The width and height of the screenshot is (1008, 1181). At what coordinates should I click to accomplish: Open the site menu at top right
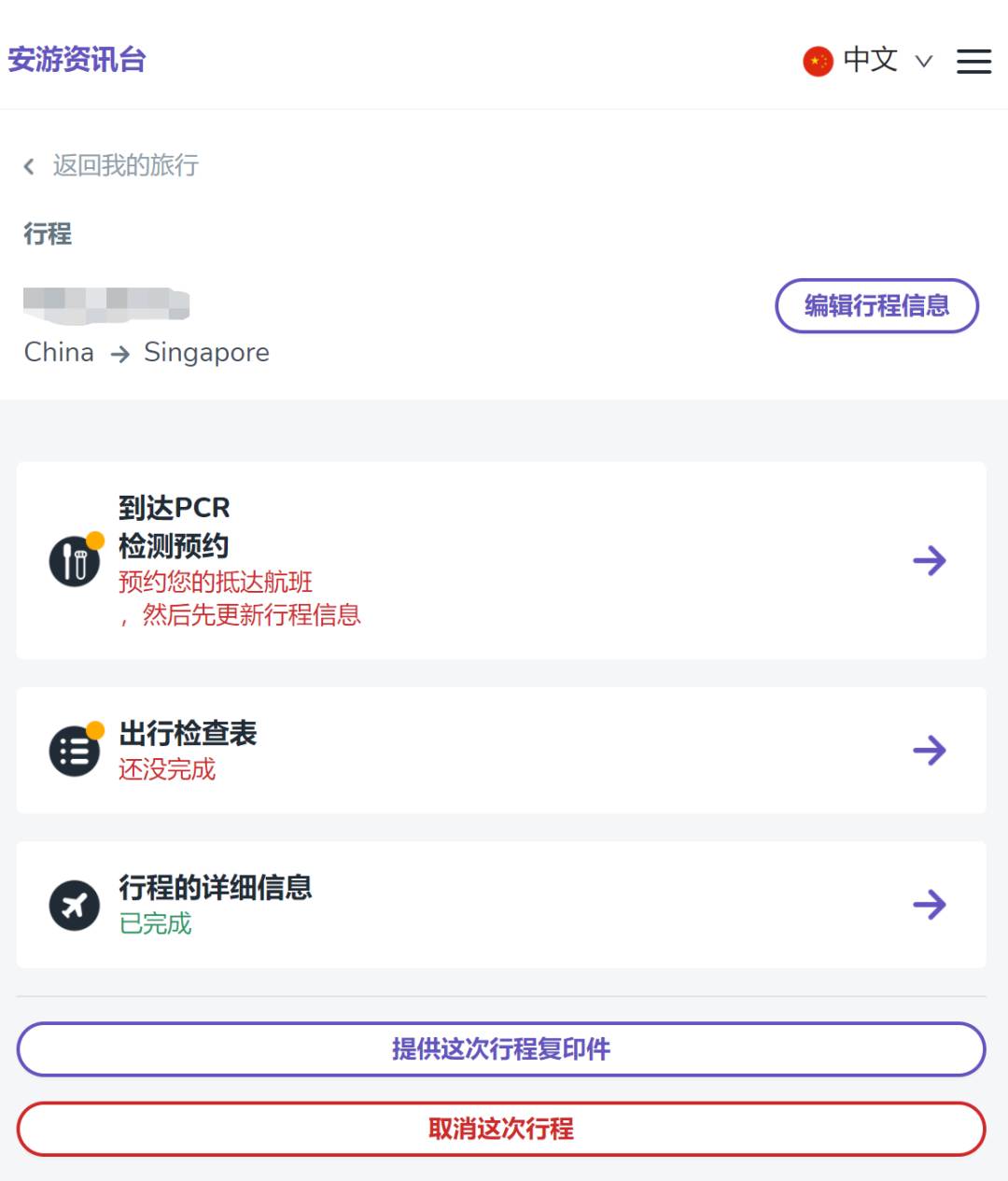click(973, 61)
